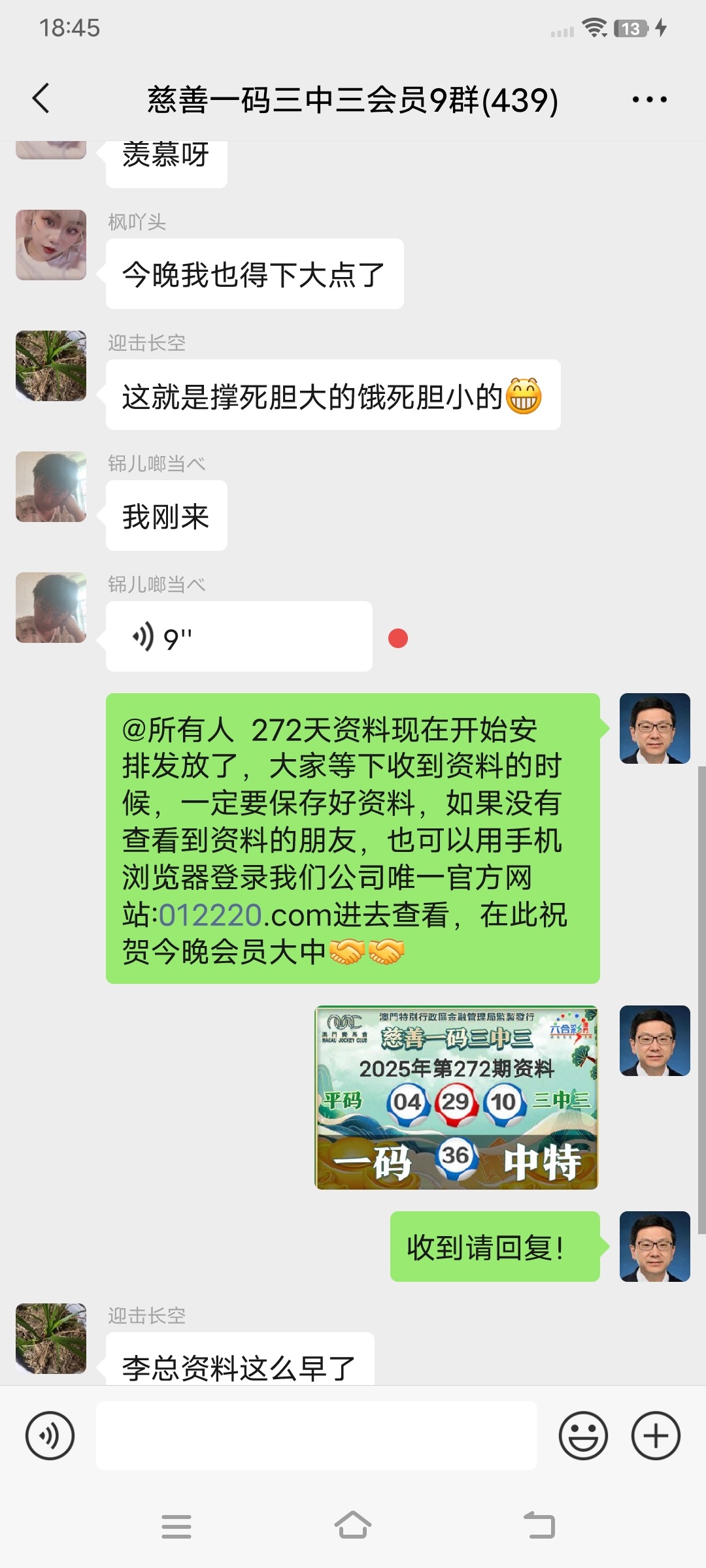Switch to voice input mode
The height and width of the screenshot is (1568, 706).
click(50, 1435)
